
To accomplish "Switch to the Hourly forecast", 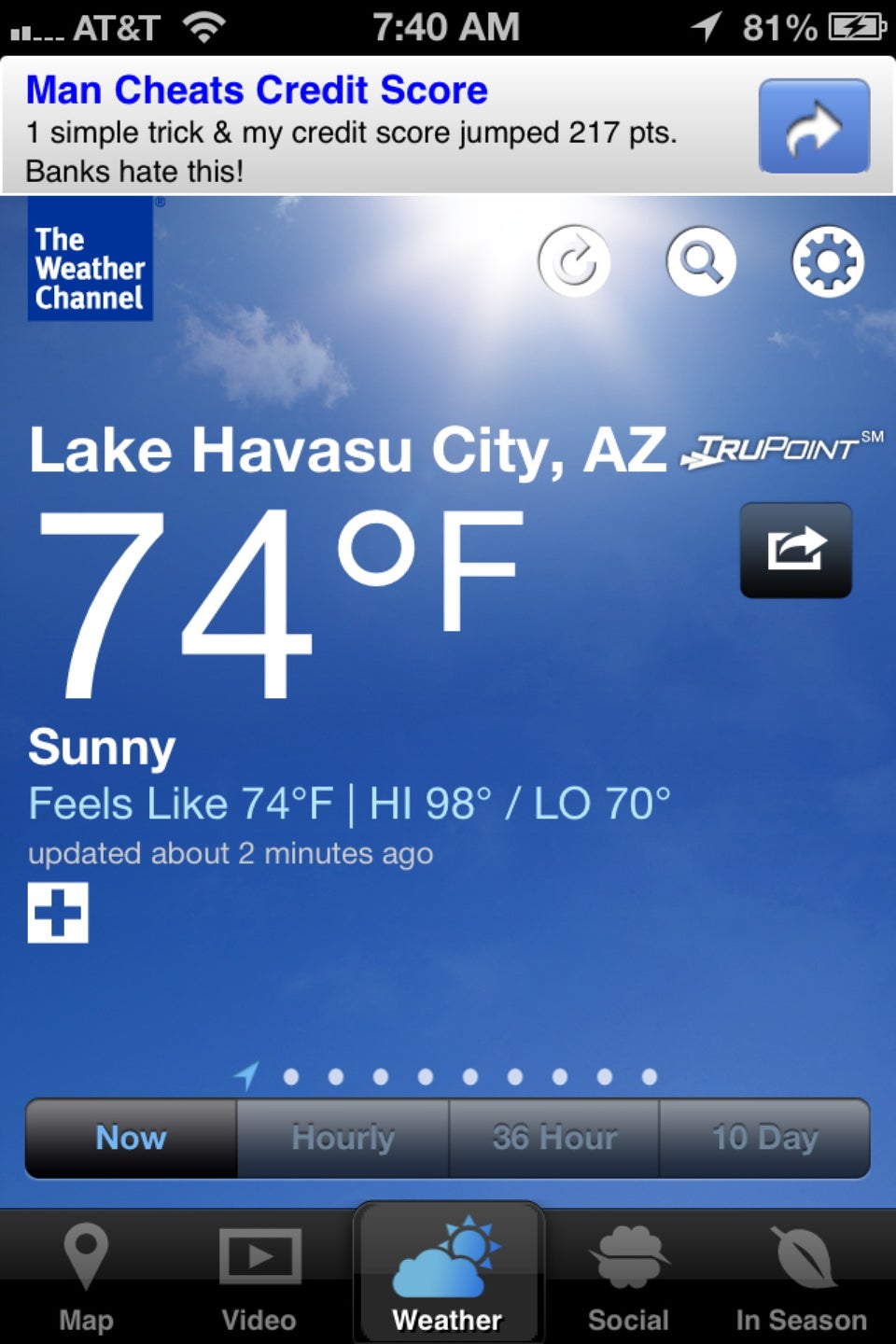I will point(343,1138).
